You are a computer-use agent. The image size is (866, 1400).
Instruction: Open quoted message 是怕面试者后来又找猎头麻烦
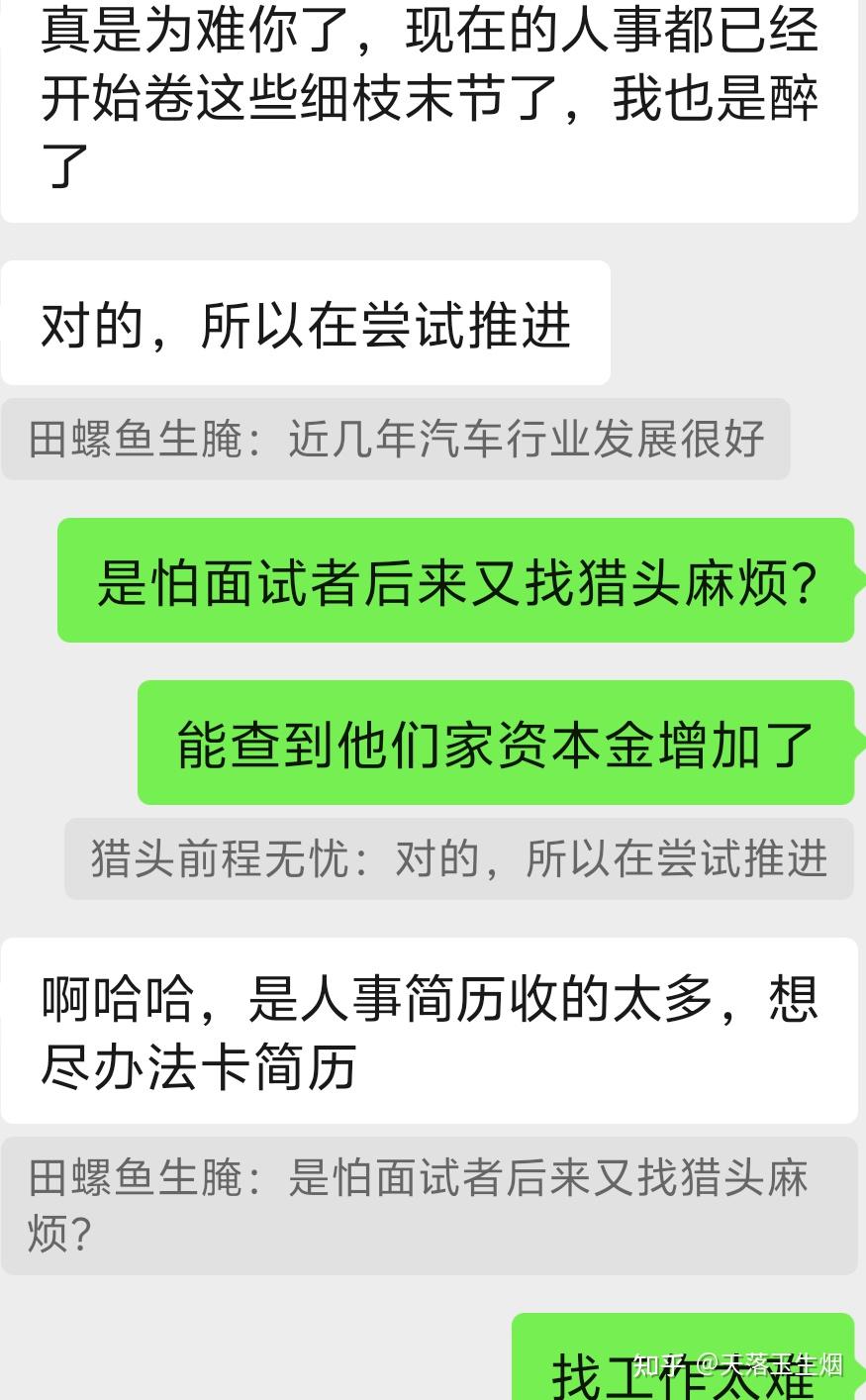click(x=429, y=1205)
